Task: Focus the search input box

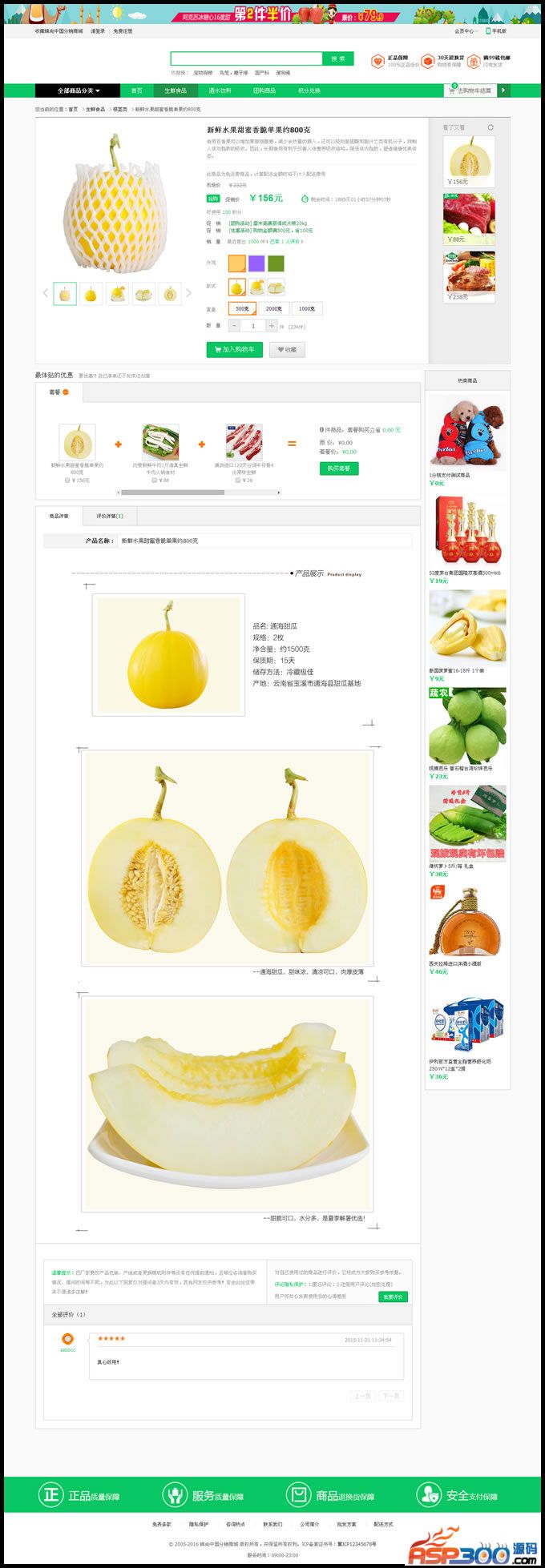Action: (x=246, y=58)
